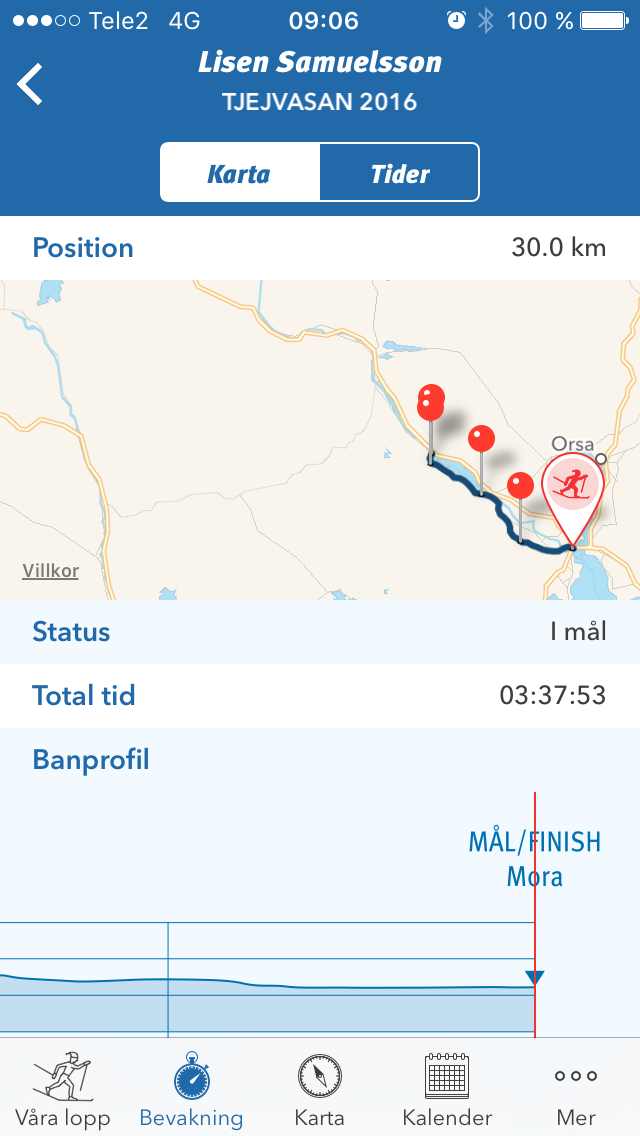Switch to the Karta compass tab

[x=320, y=1089]
